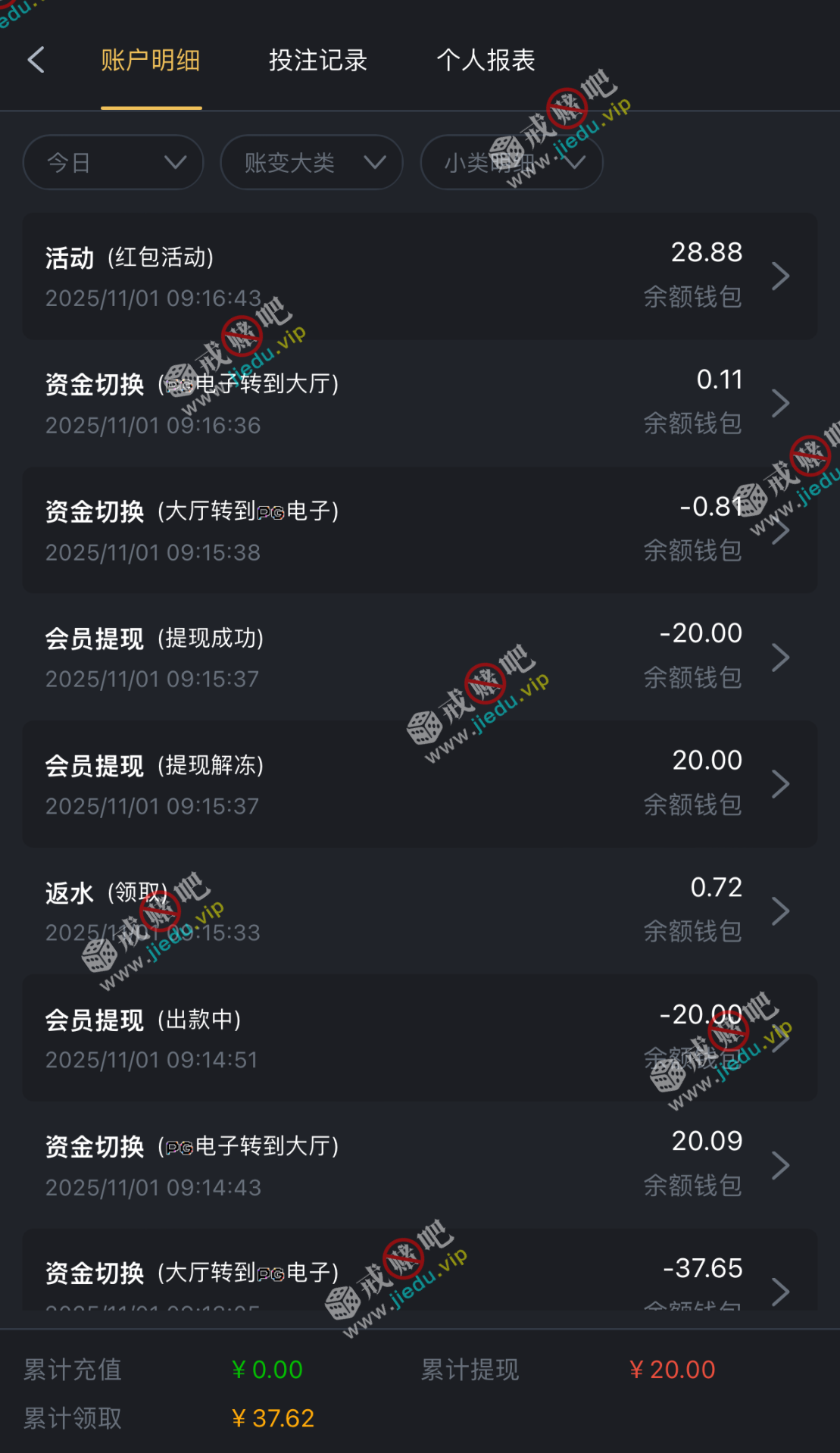Image resolution: width=840 pixels, height=1453 pixels.
Task: Open the 账变大类 category dropdown
Action: (x=311, y=162)
